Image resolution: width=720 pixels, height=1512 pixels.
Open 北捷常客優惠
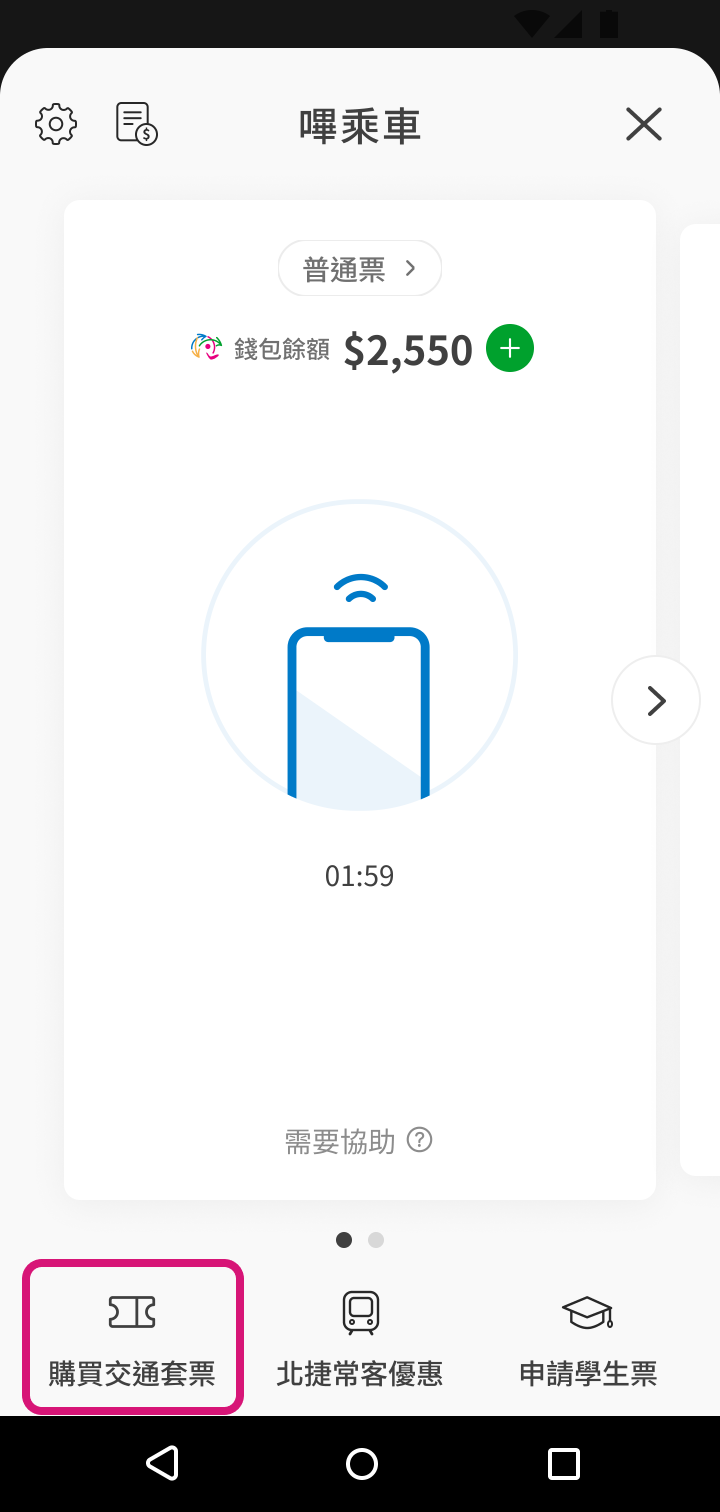pyautogui.click(x=360, y=1338)
